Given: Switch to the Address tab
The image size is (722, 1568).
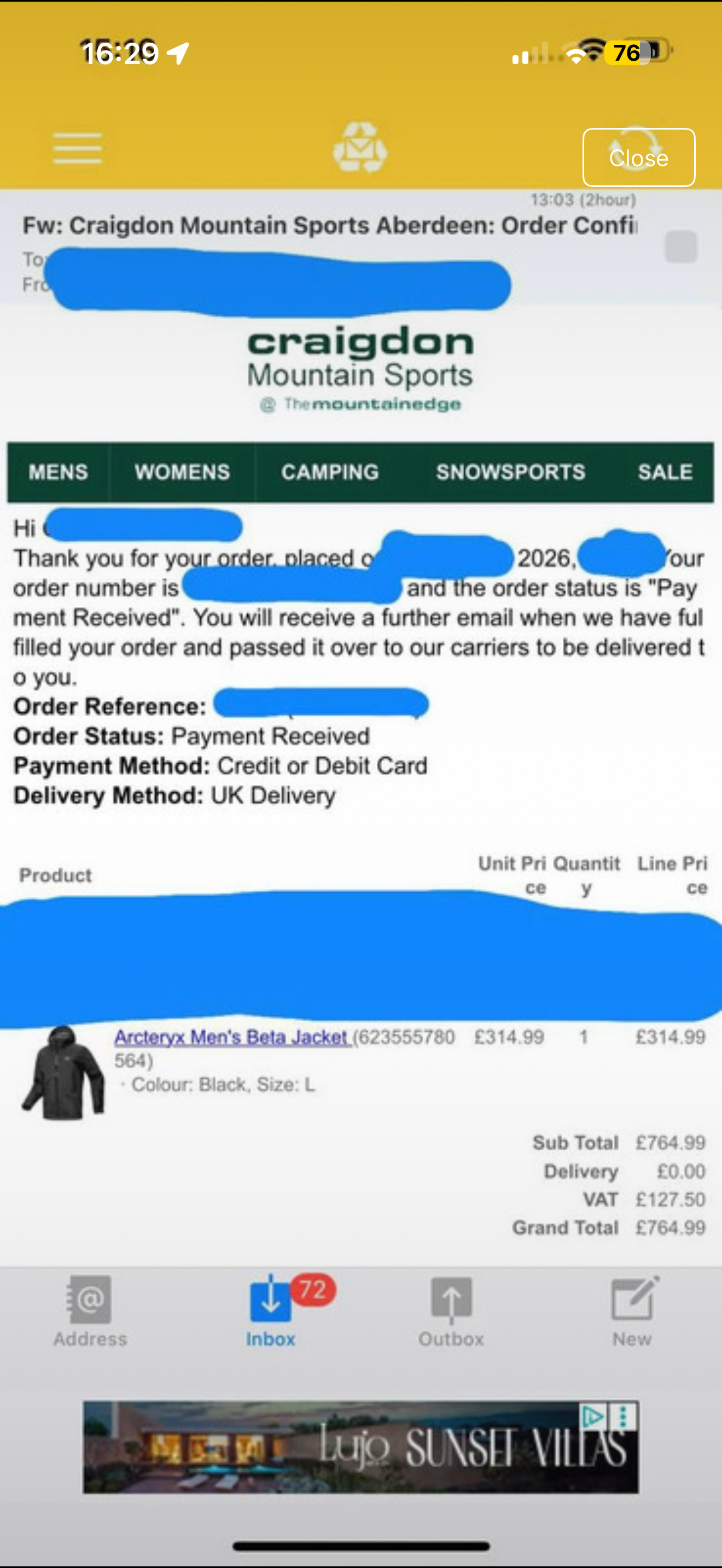Looking at the screenshot, I should (90, 1310).
